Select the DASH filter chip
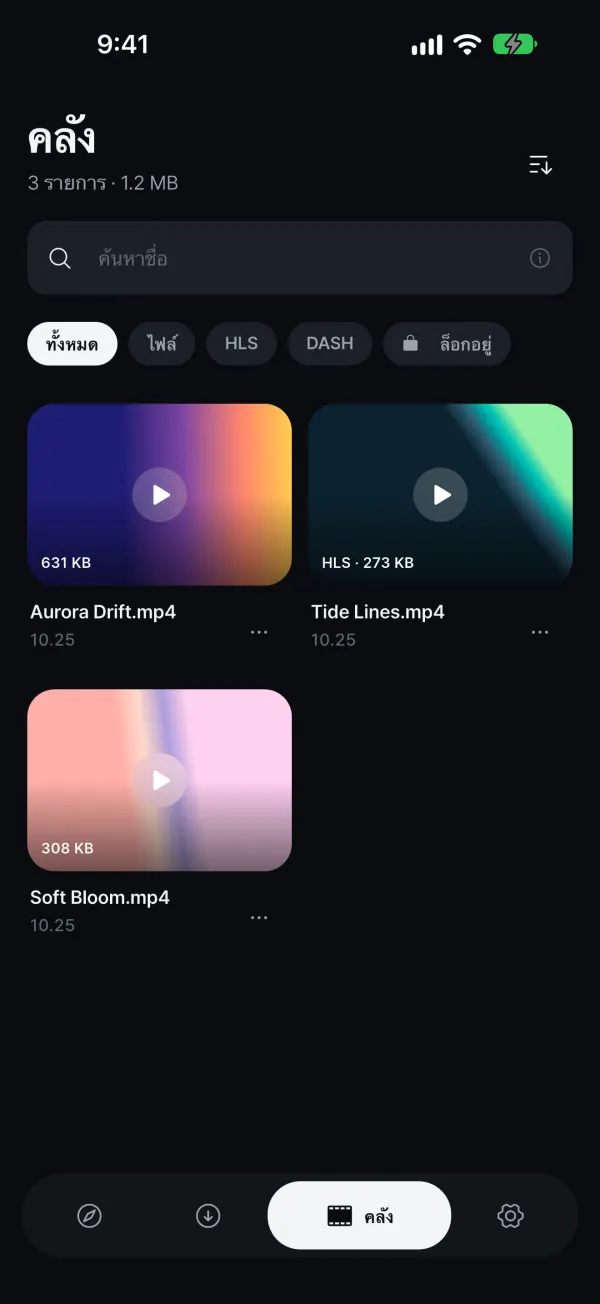The width and height of the screenshot is (600, 1304). point(330,344)
